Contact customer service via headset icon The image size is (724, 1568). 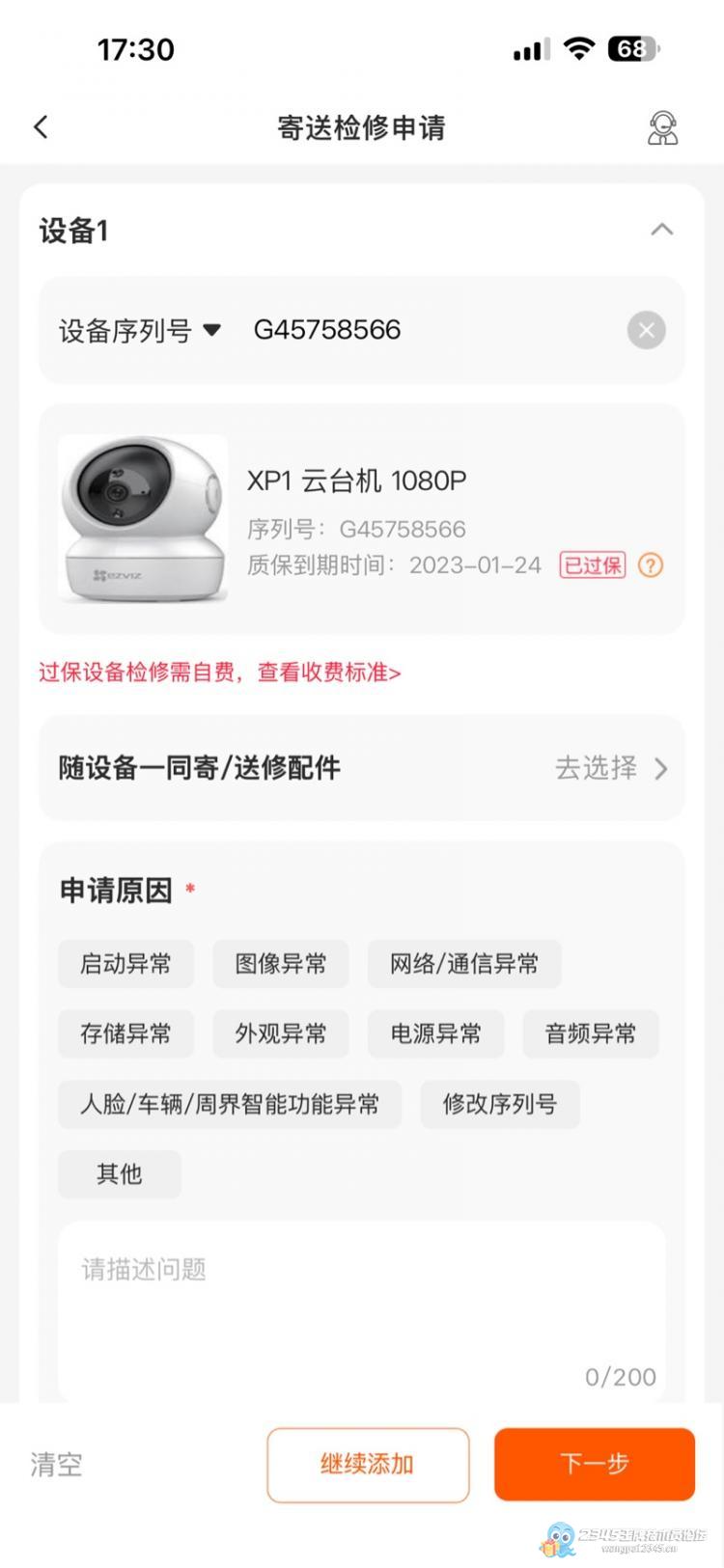[x=662, y=127]
